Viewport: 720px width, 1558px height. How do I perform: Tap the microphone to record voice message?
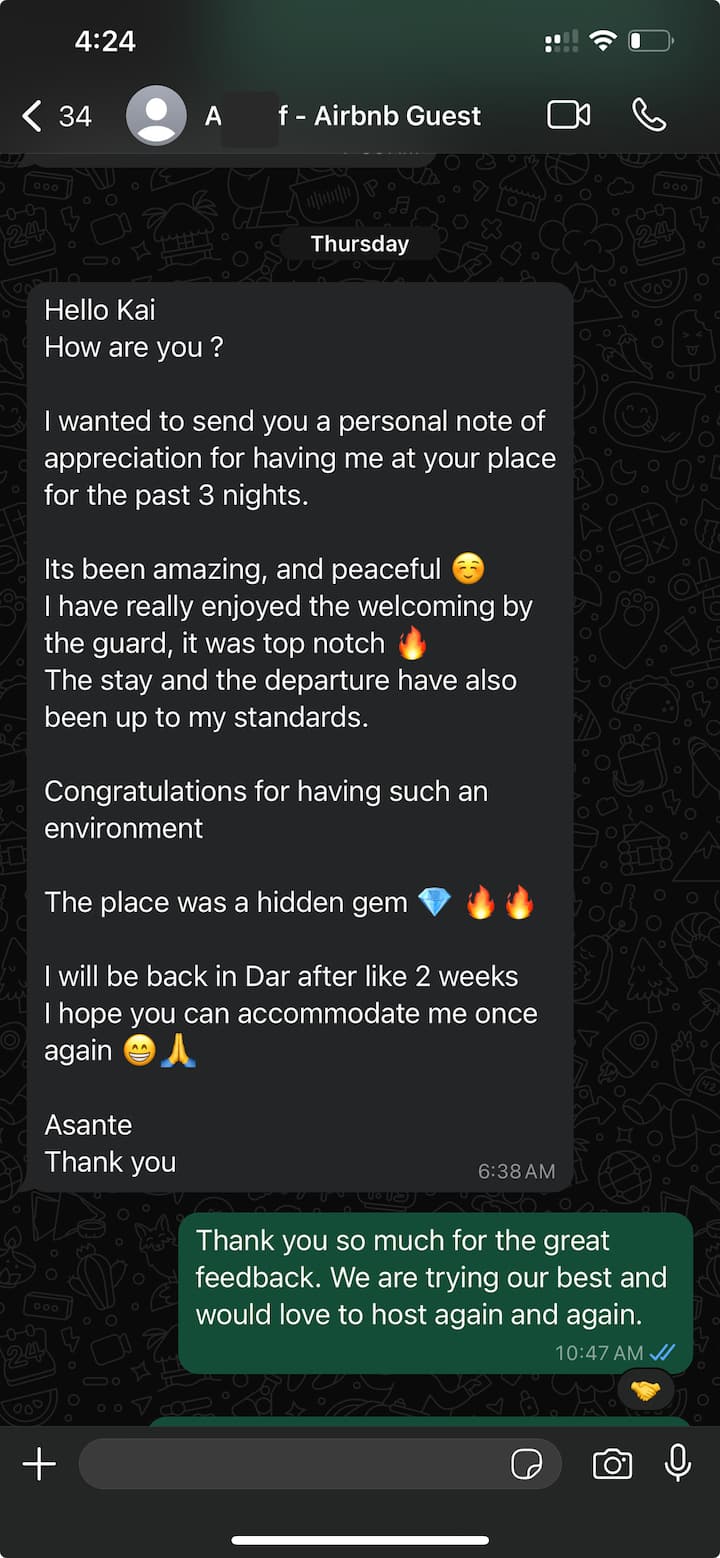point(678,1465)
